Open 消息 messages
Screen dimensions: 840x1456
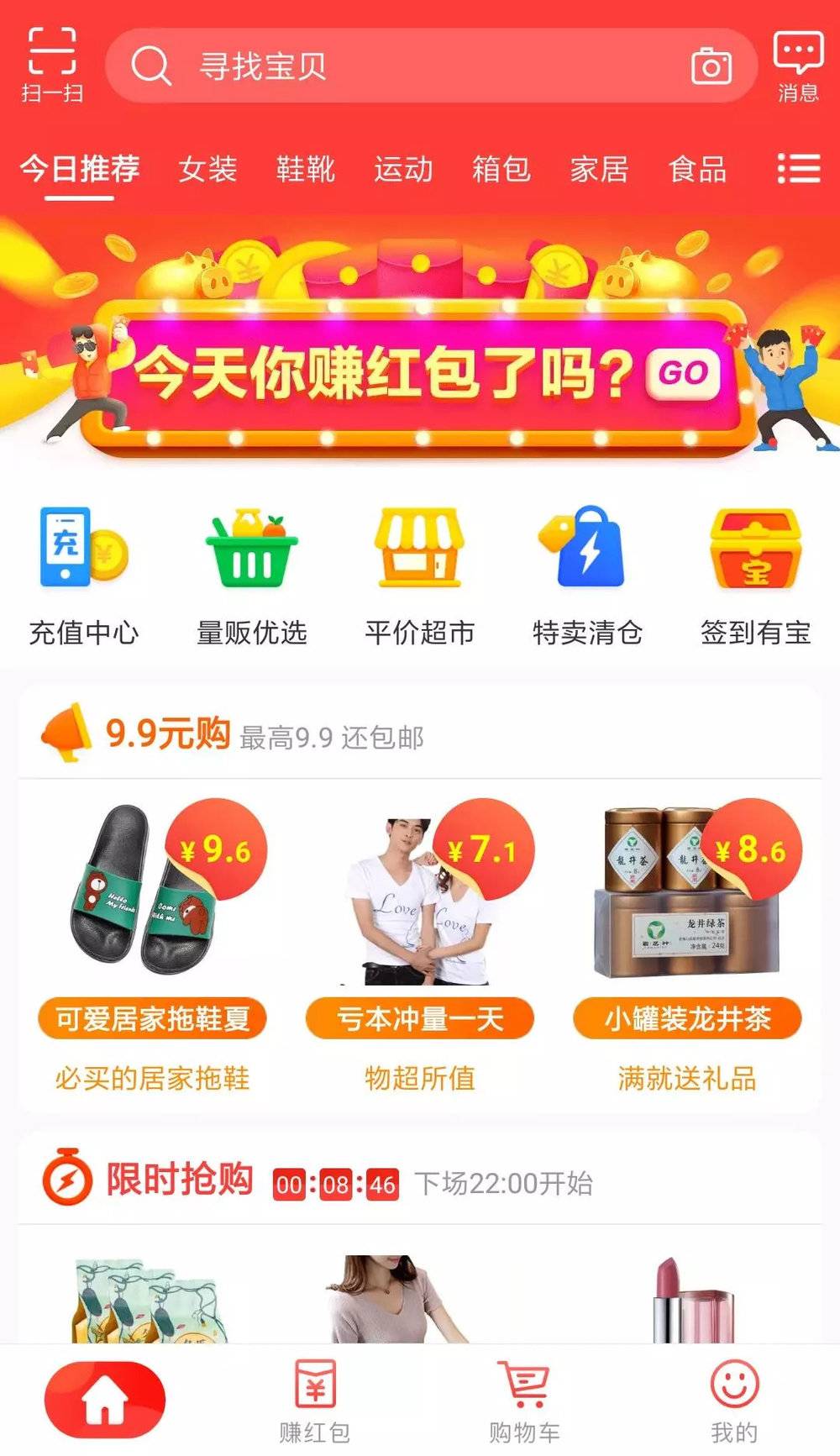797,65
